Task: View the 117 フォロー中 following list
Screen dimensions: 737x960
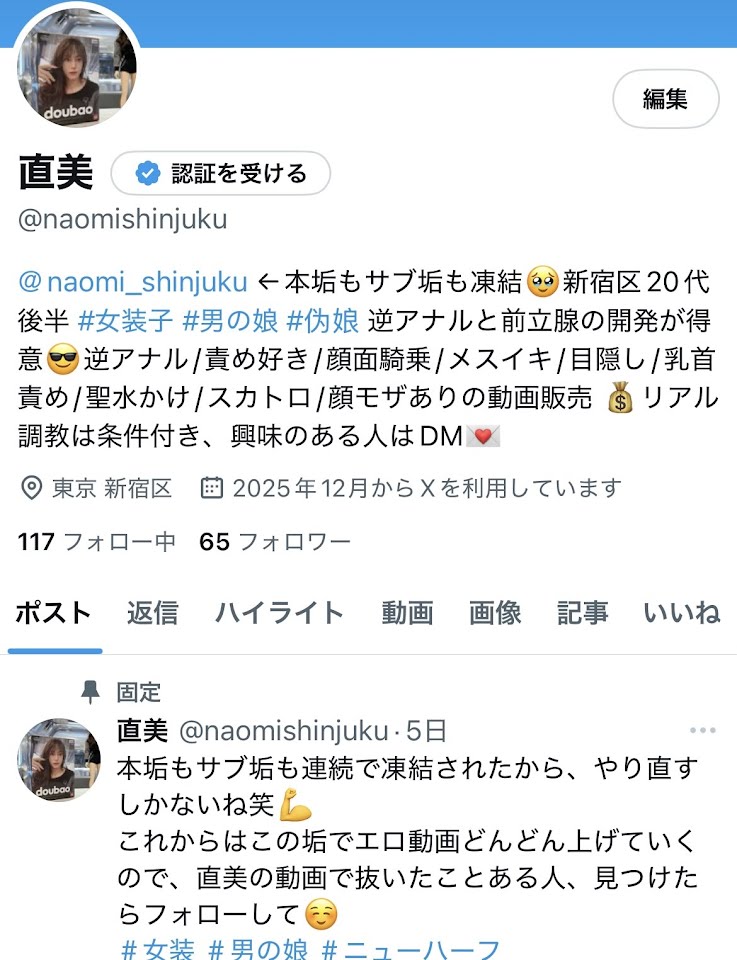Action: [x=97, y=542]
